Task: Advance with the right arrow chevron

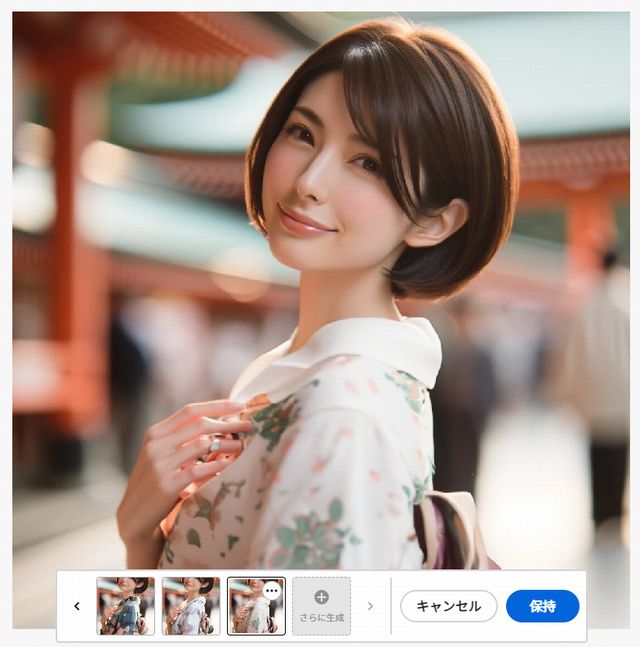Action: coord(370,606)
